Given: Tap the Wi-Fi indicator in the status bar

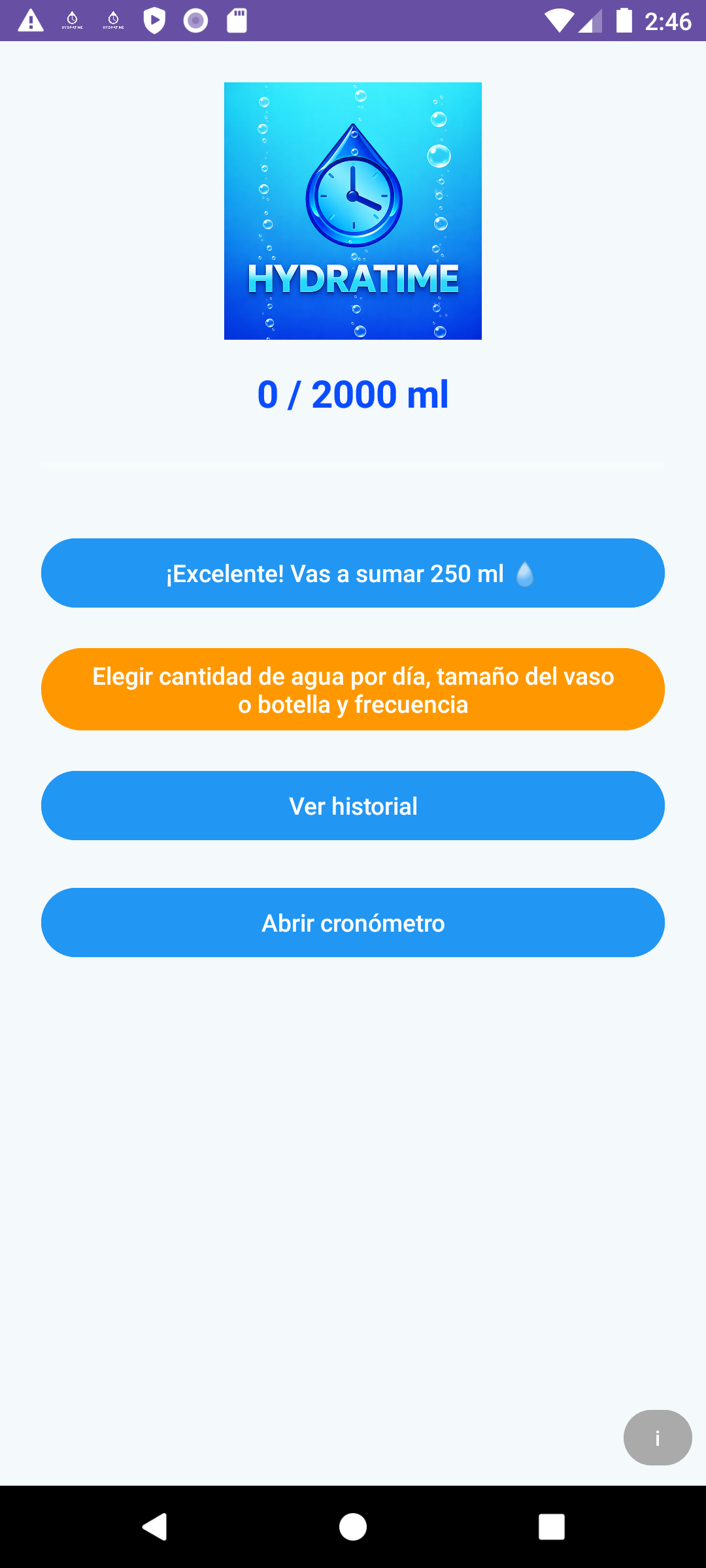Looking at the screenshot, I should (x=559, y=20).
